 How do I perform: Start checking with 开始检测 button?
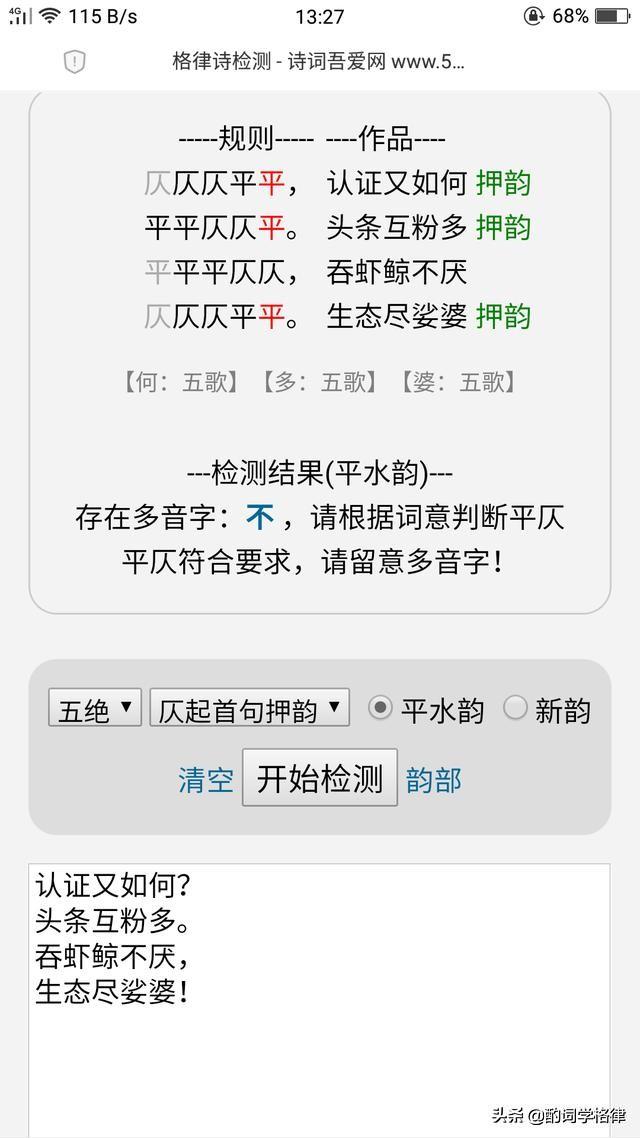[x=319, y=778]
